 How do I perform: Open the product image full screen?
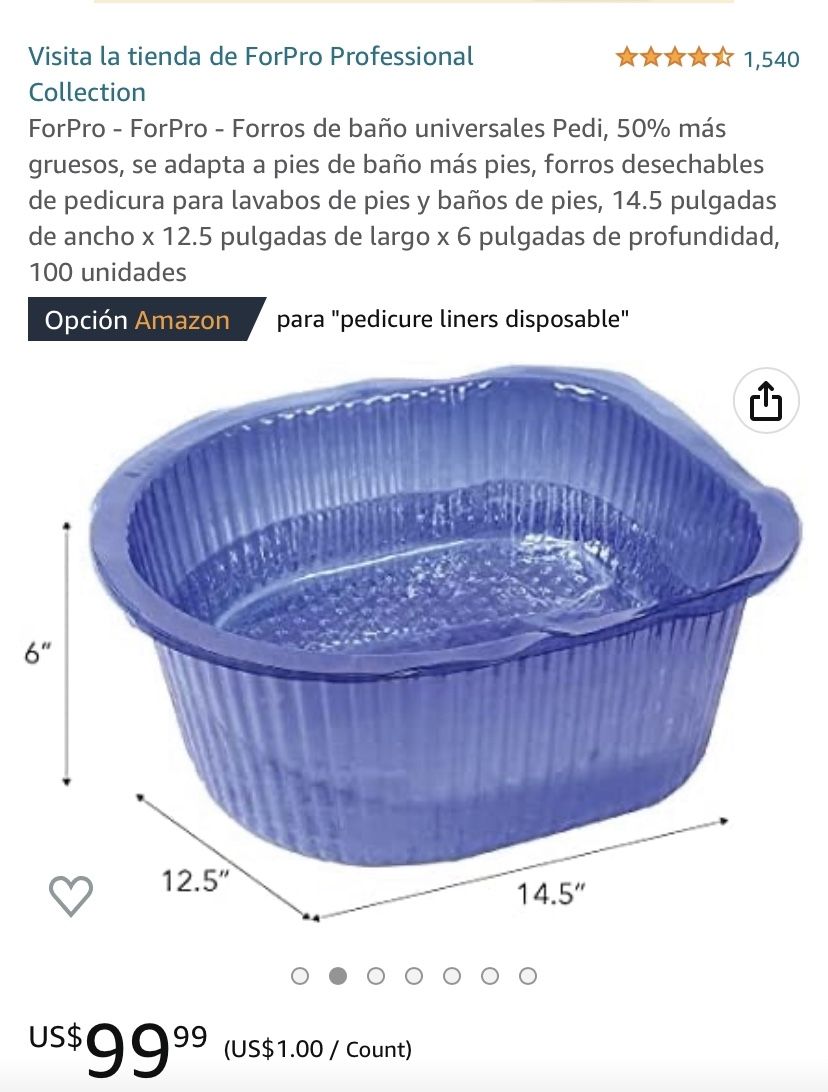[x=440, y=640]
